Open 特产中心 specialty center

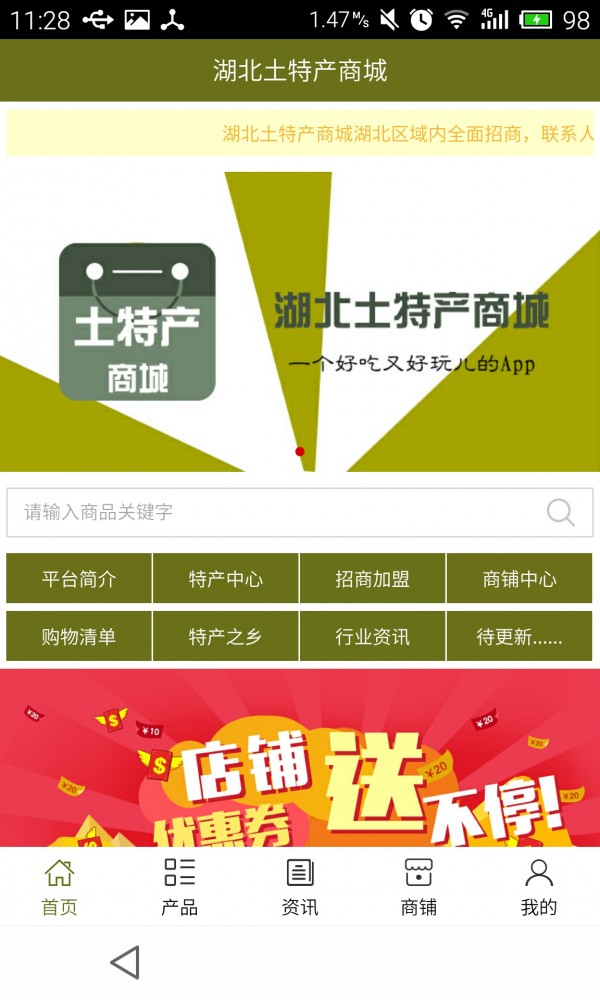(226, 579)
